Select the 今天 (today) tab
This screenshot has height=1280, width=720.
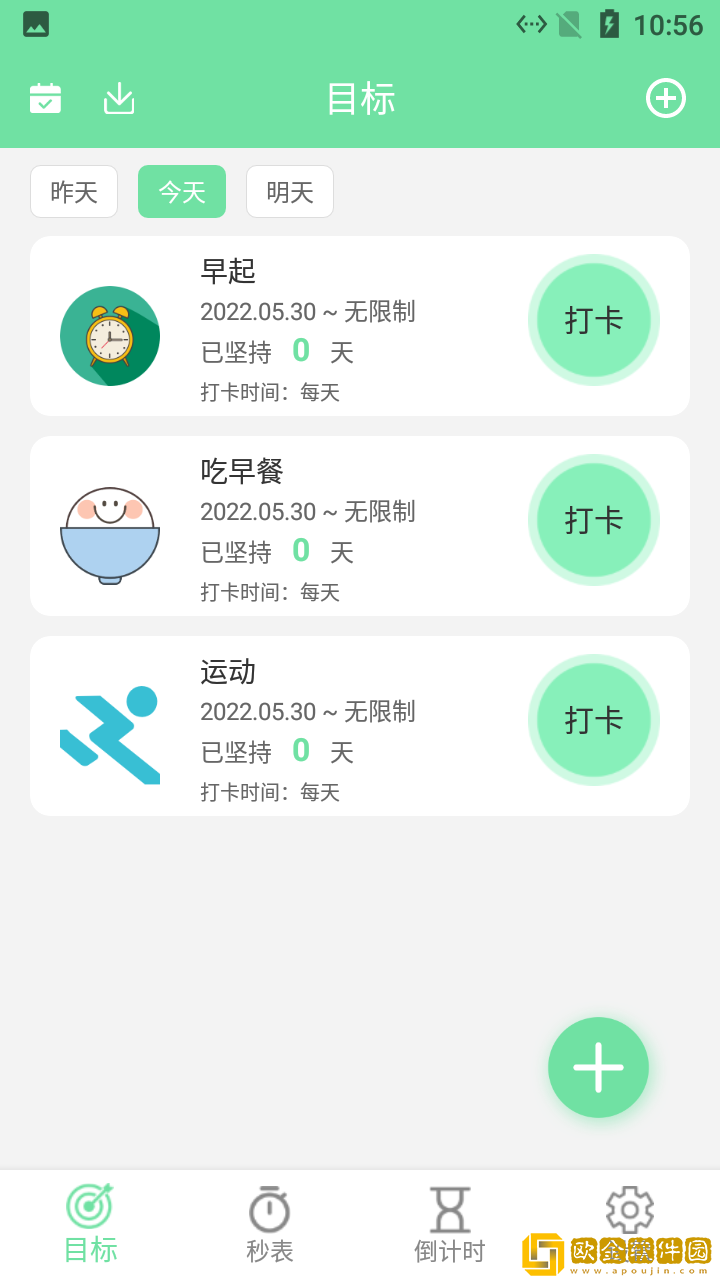click(181, 191)
